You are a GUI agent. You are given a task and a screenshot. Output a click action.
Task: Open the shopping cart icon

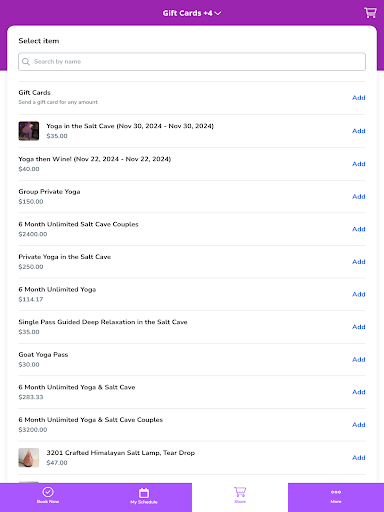[x=370, y=13]
